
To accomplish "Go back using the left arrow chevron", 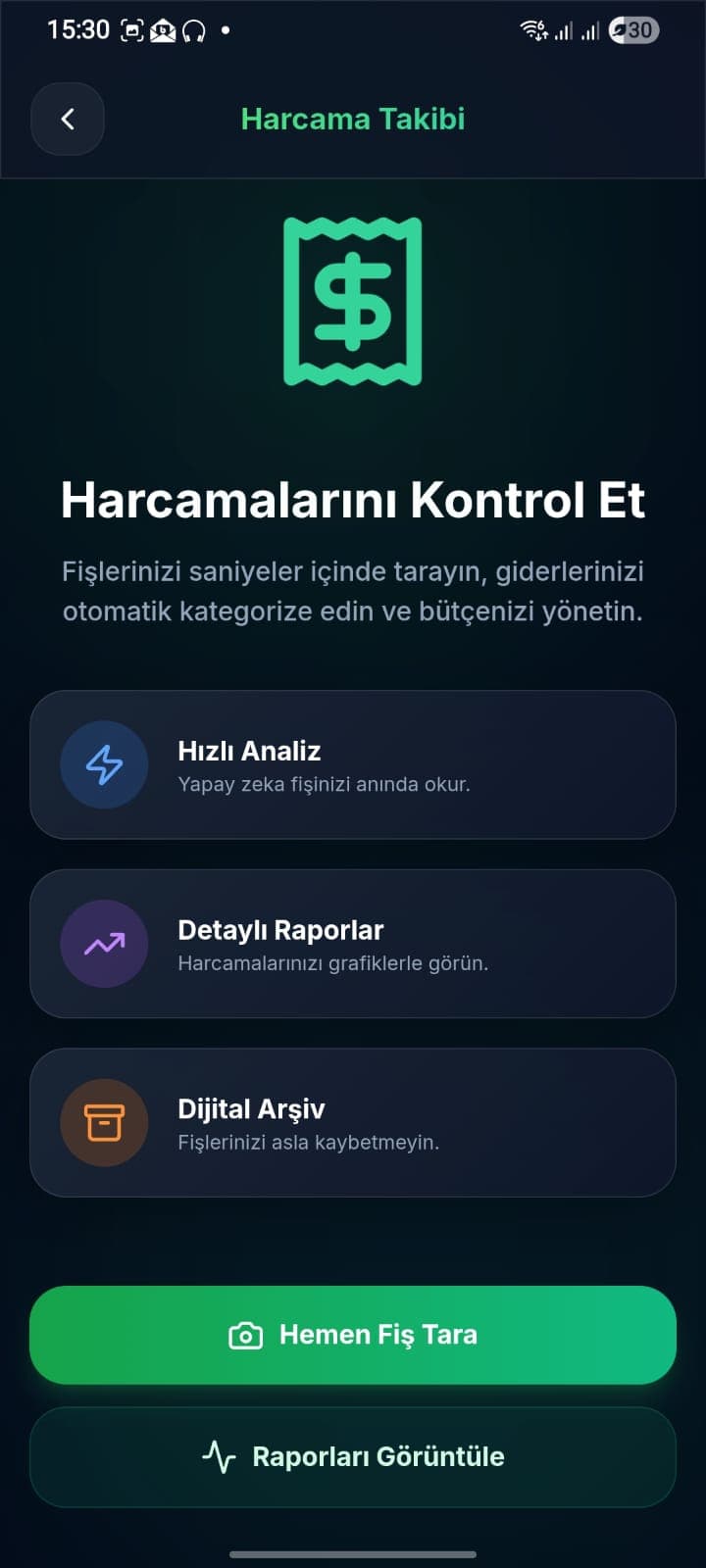I will coord(67,119).
